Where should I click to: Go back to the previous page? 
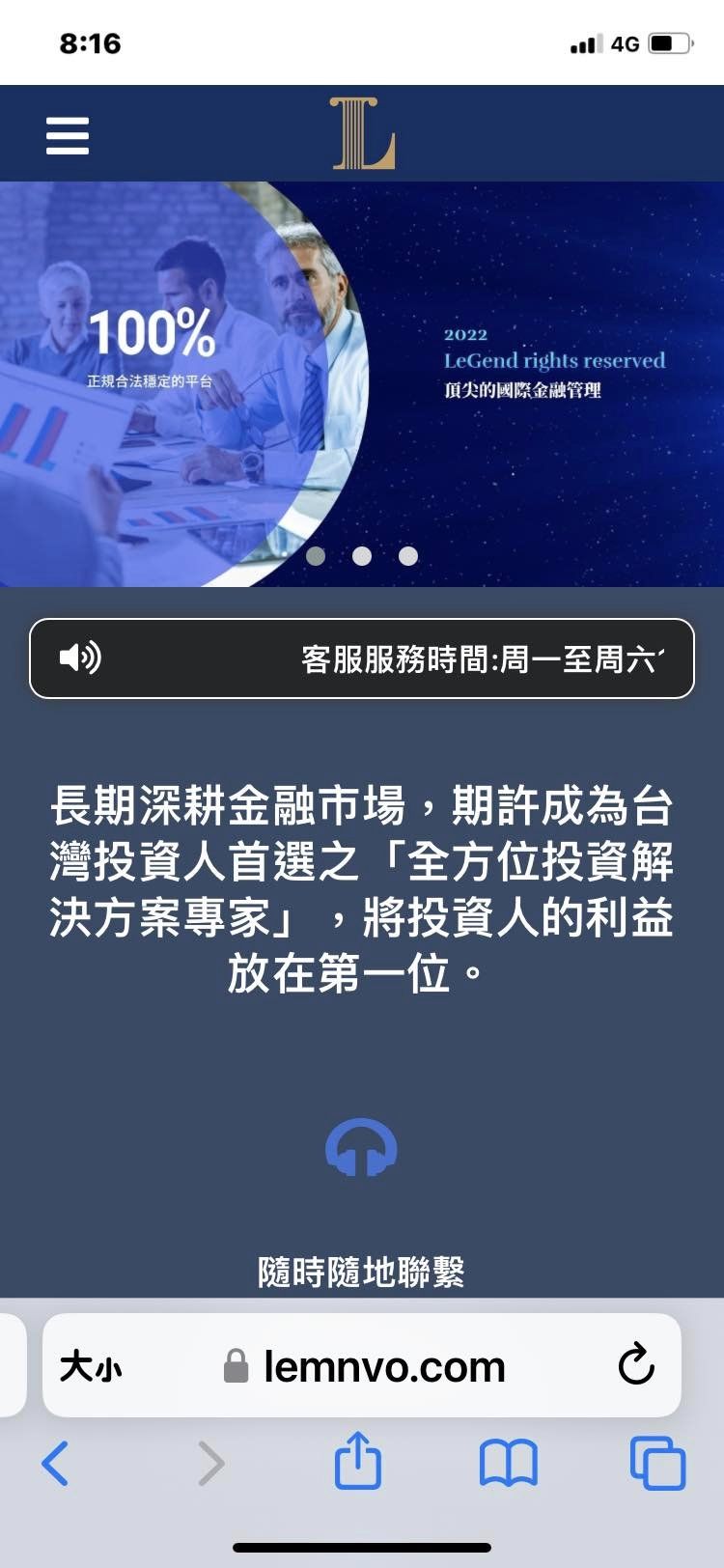tap(55, 1463)
